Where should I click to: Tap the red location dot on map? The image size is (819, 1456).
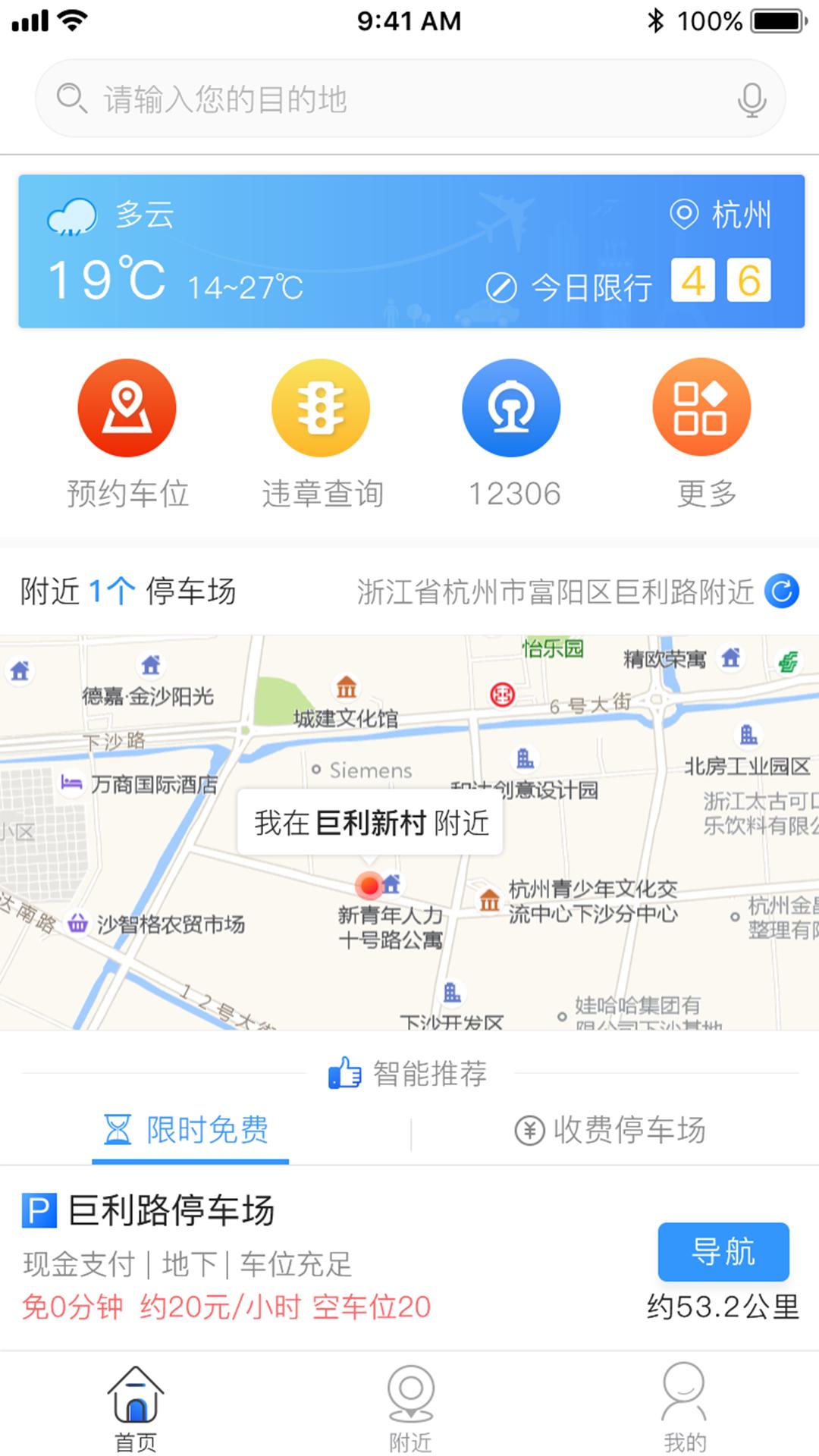tap(369, 886)
